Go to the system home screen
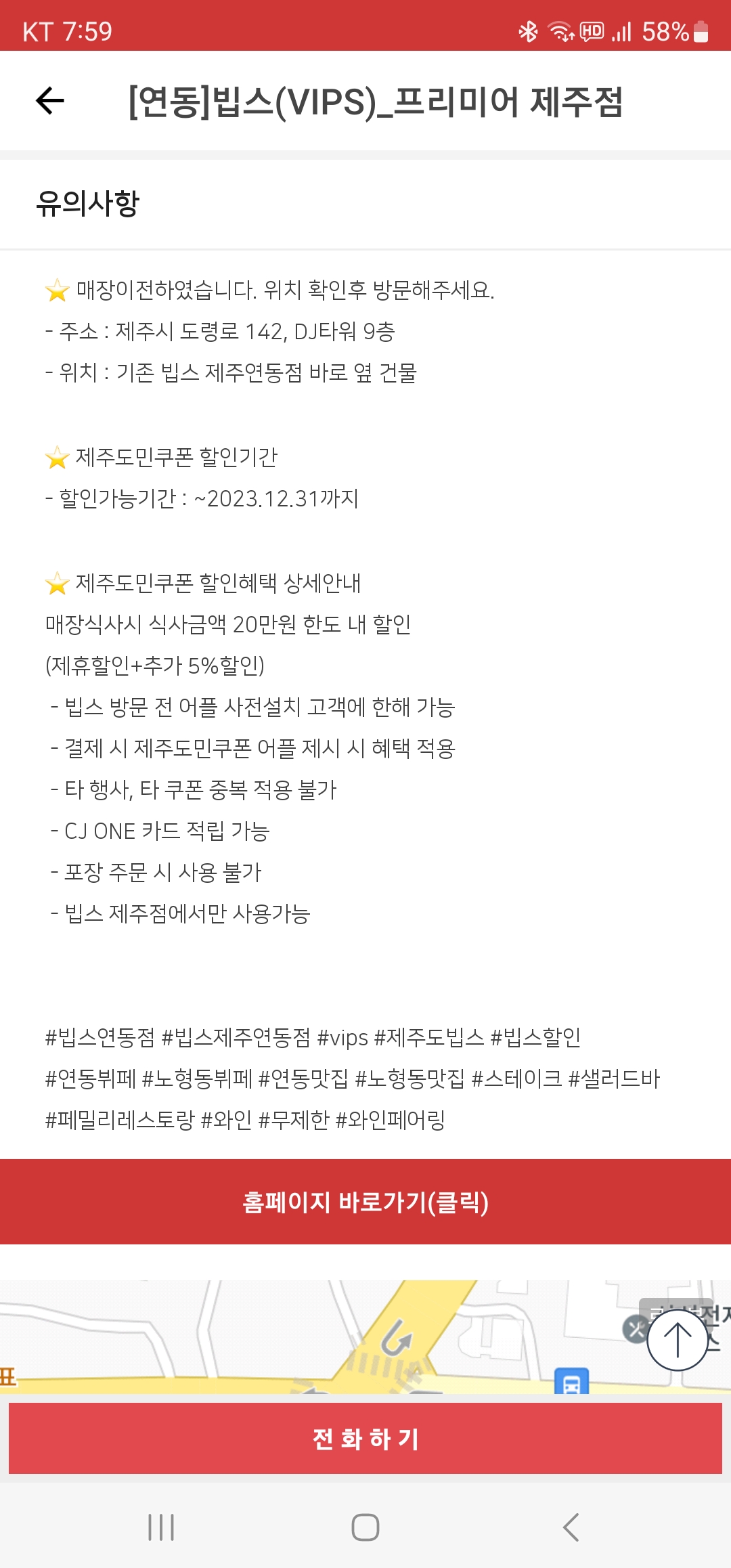The width and height of the screenshot is (731, 1568). coord(365,1527)
